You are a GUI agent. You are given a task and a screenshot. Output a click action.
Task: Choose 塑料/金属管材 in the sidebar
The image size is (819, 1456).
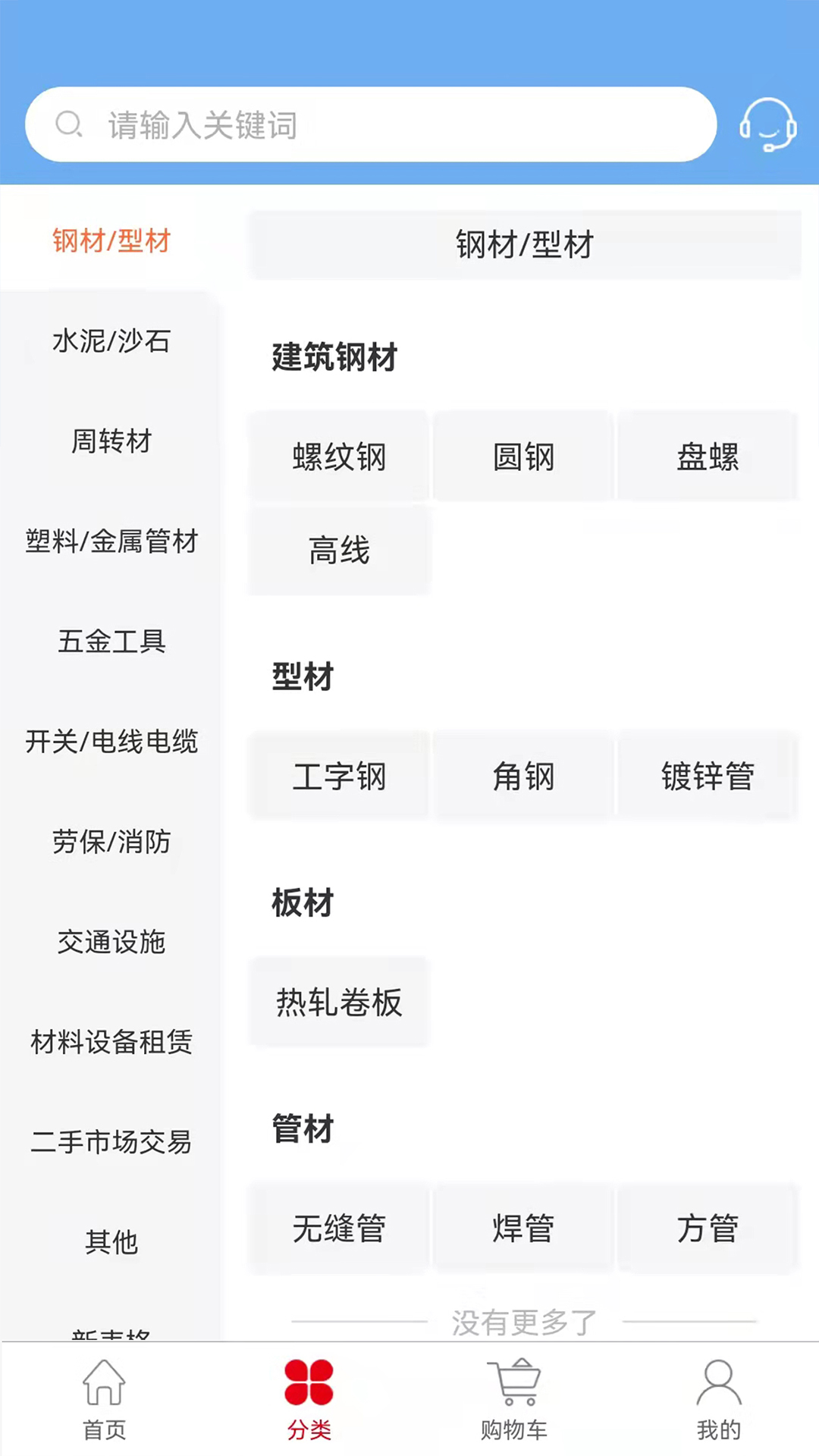(x=111, y=541)
